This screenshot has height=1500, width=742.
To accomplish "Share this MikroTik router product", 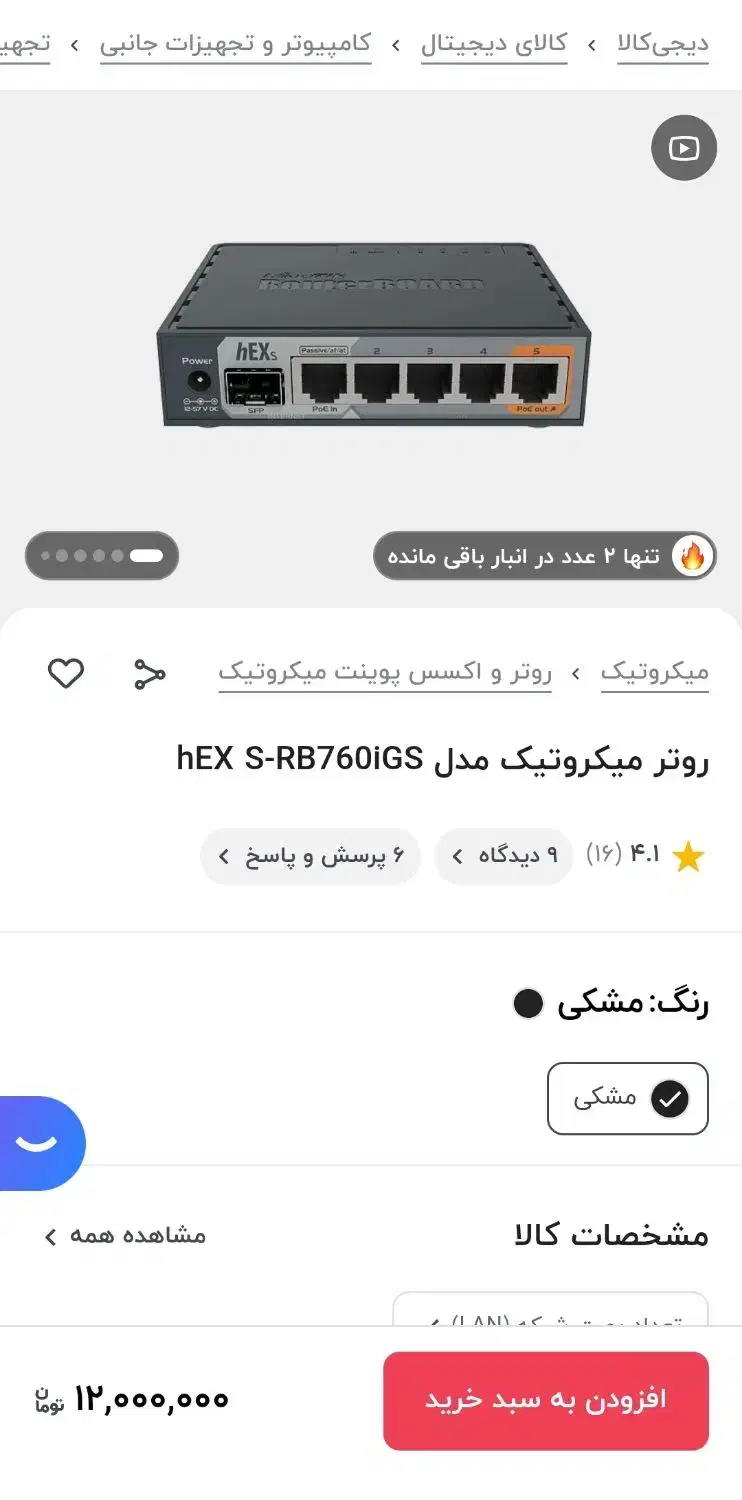I will (149, 674).
